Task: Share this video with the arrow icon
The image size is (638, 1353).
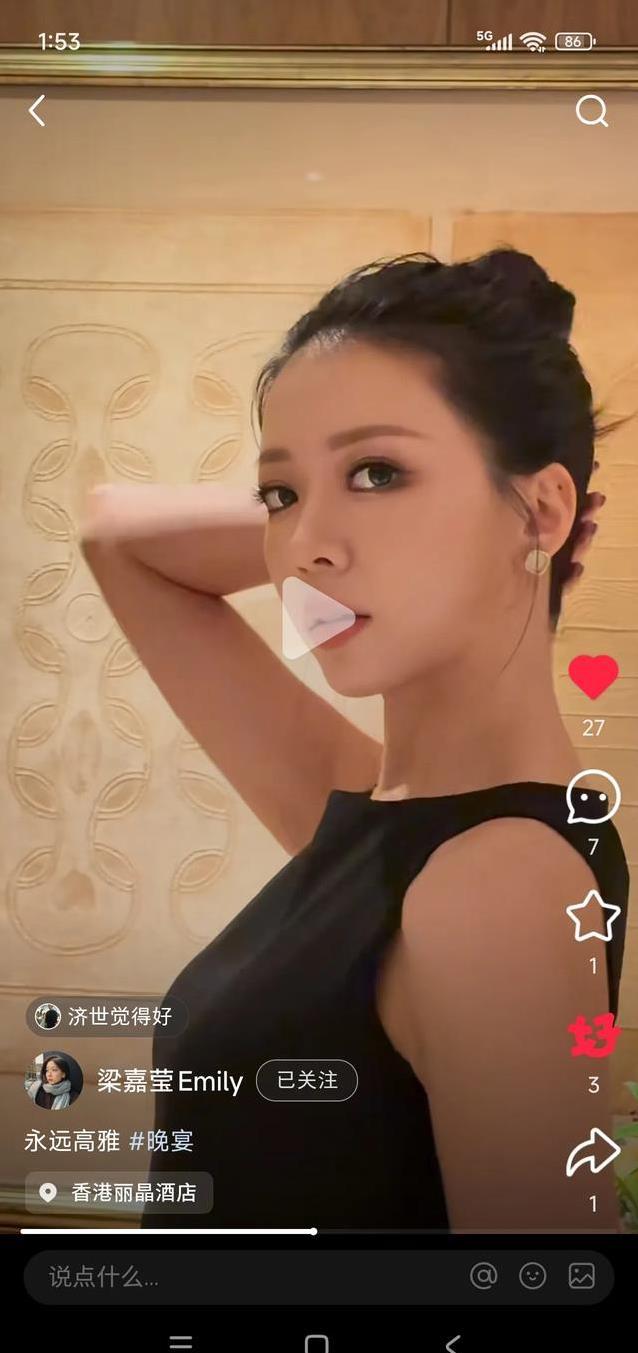Action: click(593, 1154)
